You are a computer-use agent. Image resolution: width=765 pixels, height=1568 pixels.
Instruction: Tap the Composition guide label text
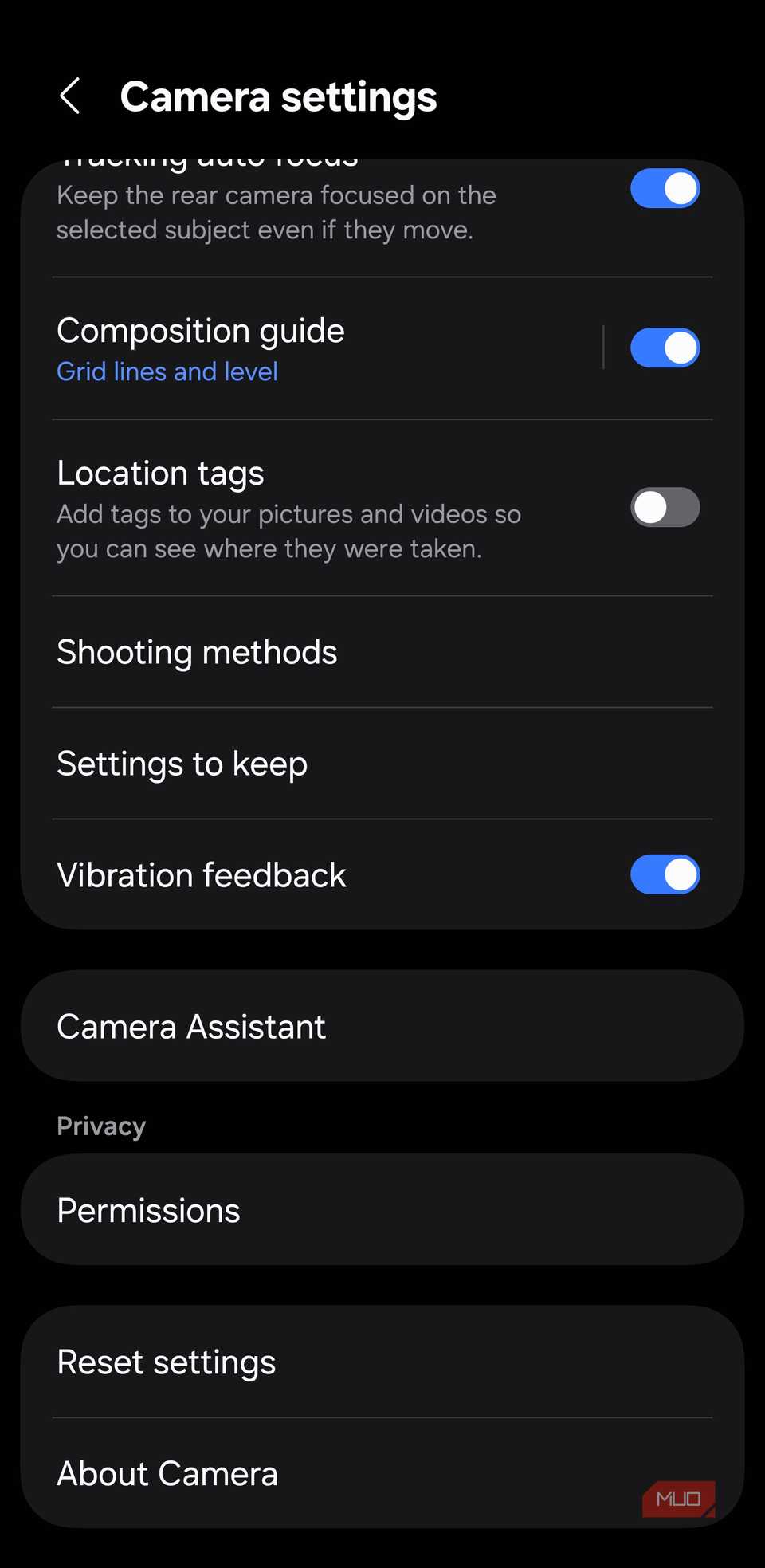click(200, 330)
